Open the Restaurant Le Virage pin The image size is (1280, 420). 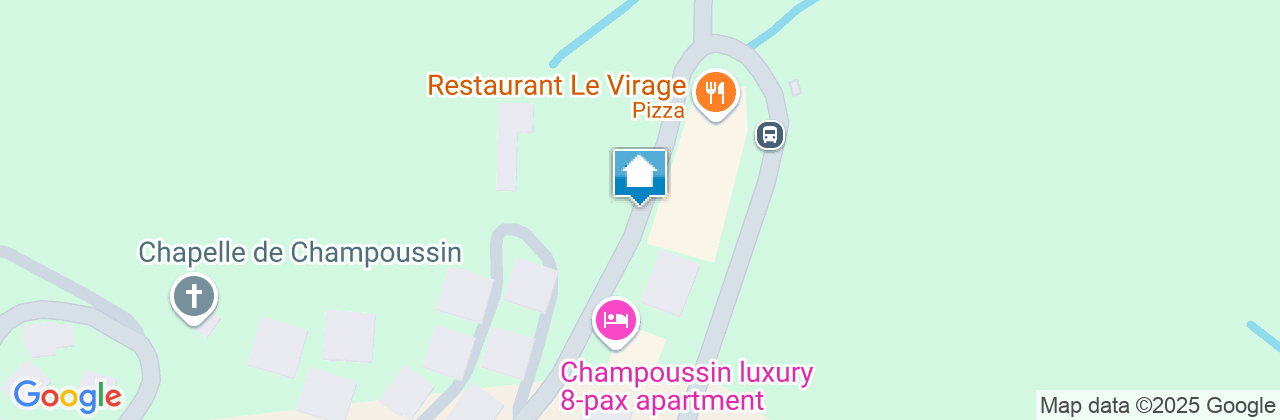pos(714,92)
